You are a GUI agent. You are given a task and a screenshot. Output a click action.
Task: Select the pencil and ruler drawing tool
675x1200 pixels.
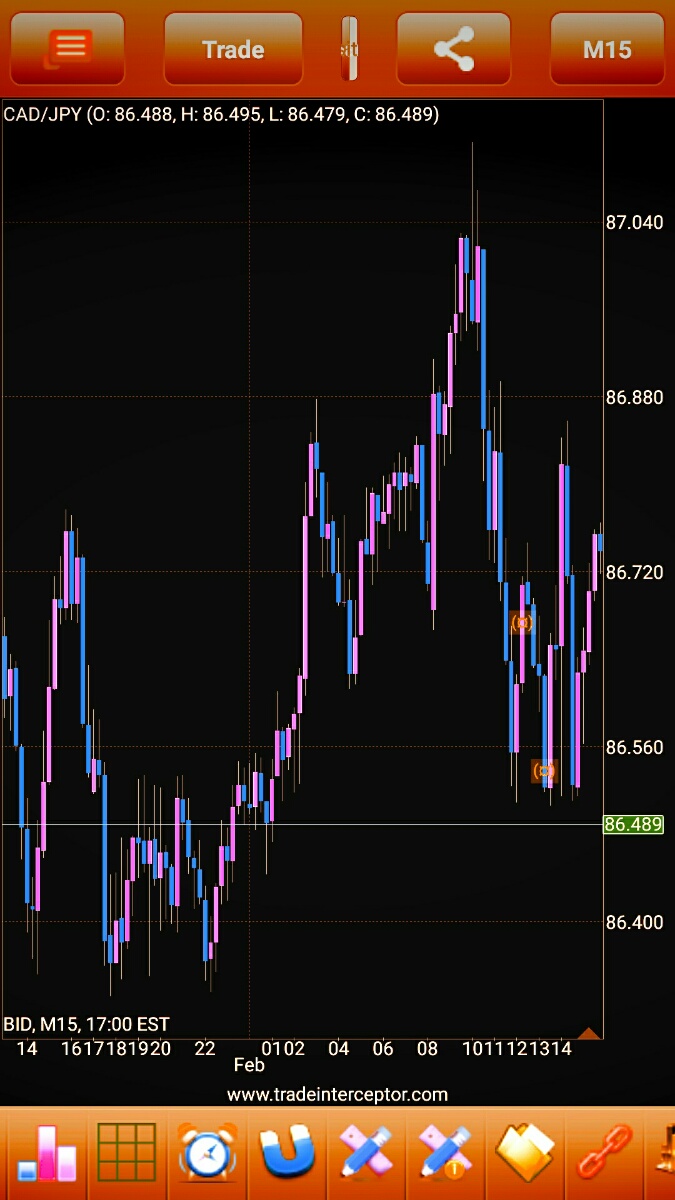pos(364,1153)
